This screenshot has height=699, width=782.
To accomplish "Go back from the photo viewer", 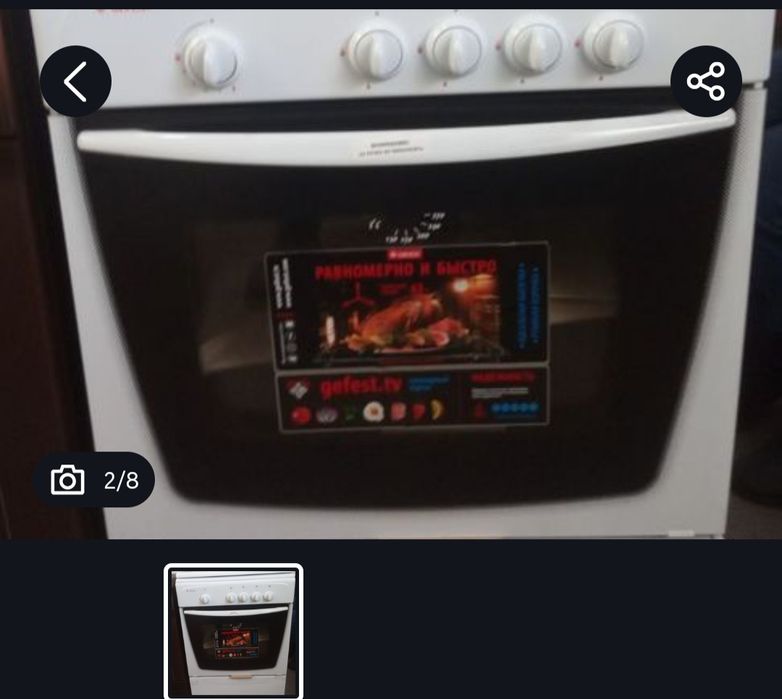I will (x=75, y=81).
